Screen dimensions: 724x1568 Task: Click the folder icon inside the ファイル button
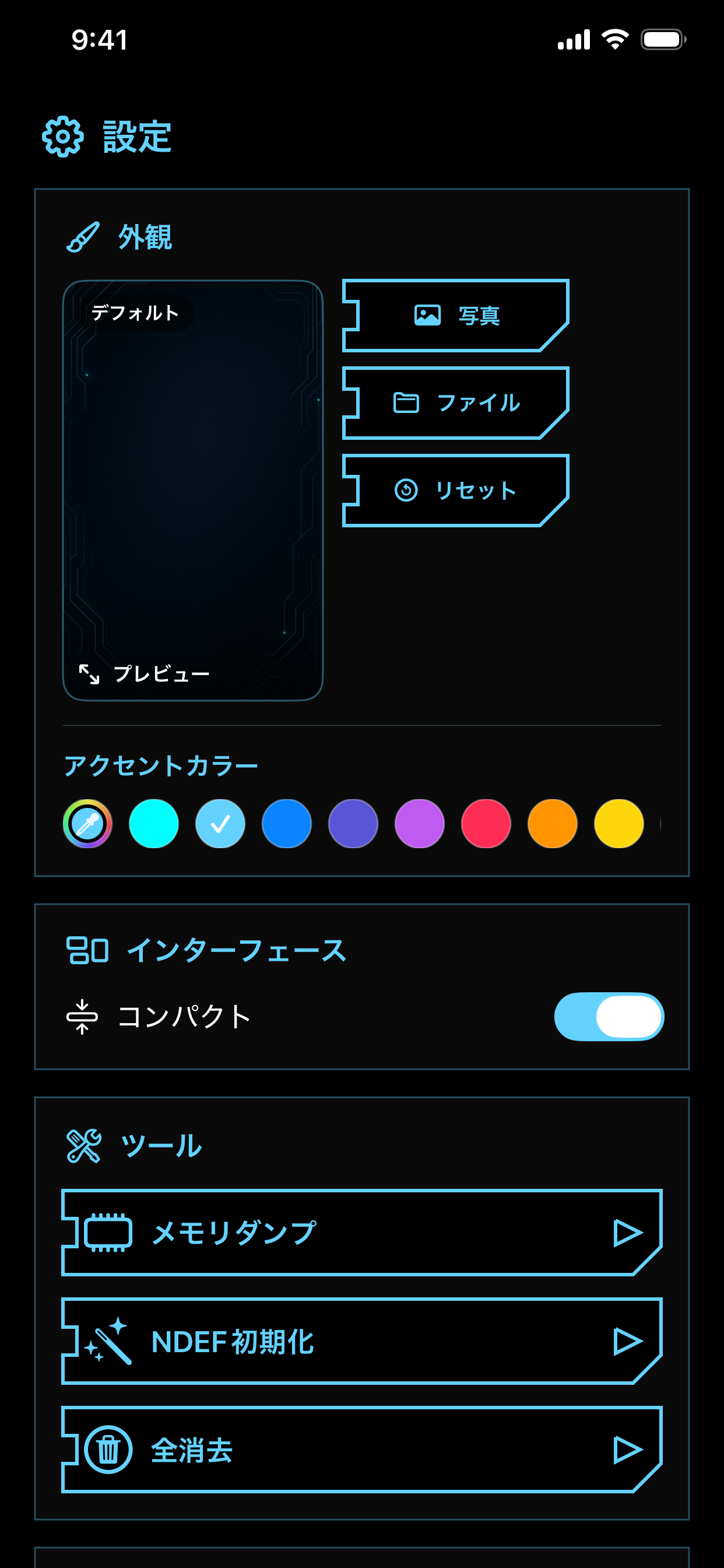[x=405, y=402]
